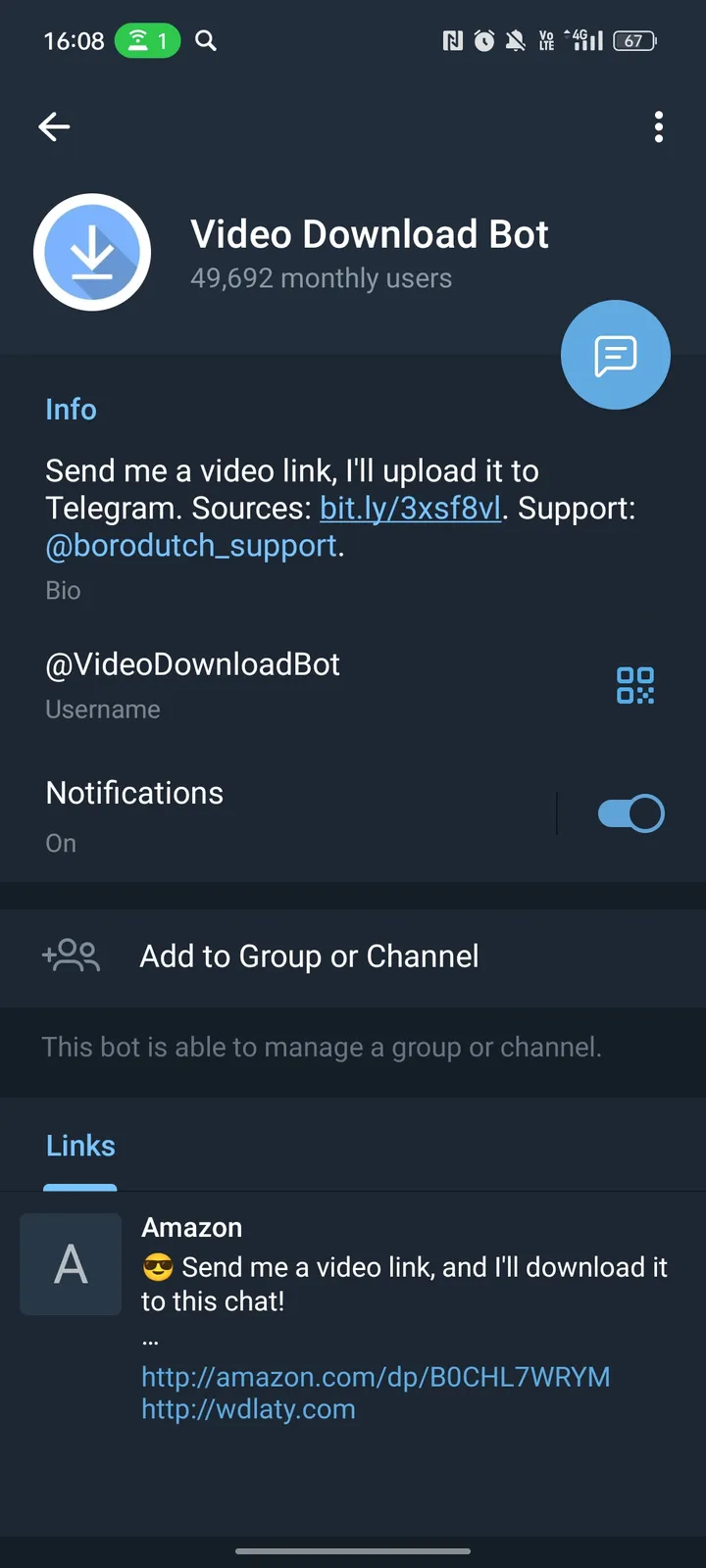Open the @borodutch_support contact link
The height and width of the screenshot is (1568, 706).
click(191, 545)
